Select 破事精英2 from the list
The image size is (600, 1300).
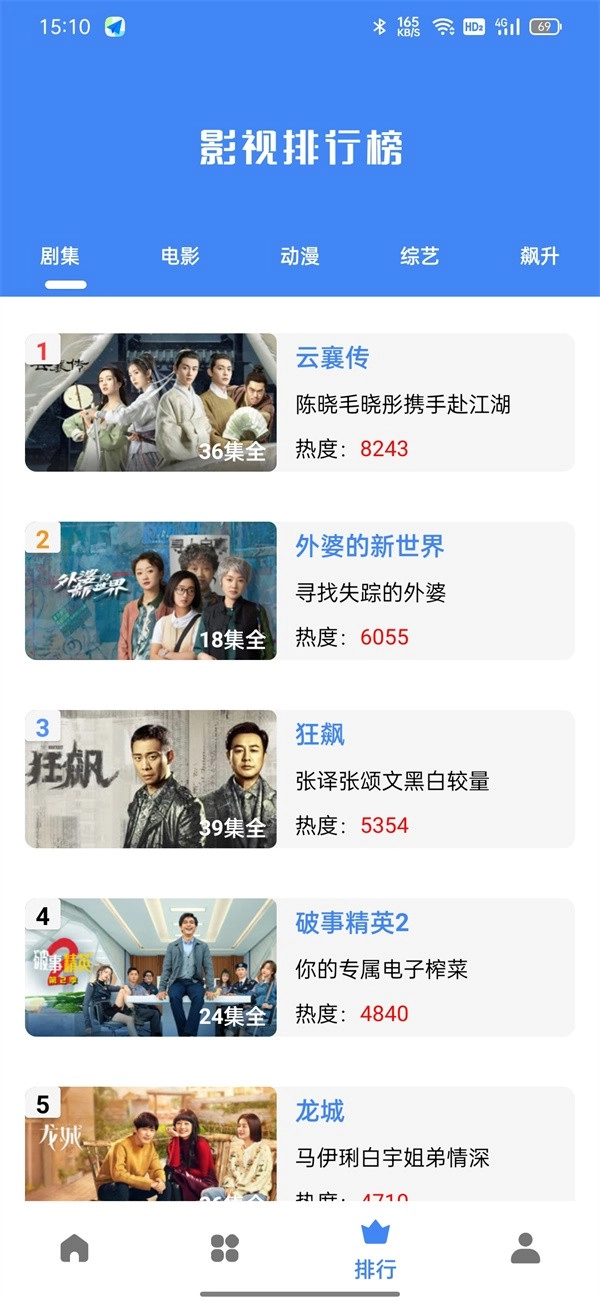click(300, 967)
